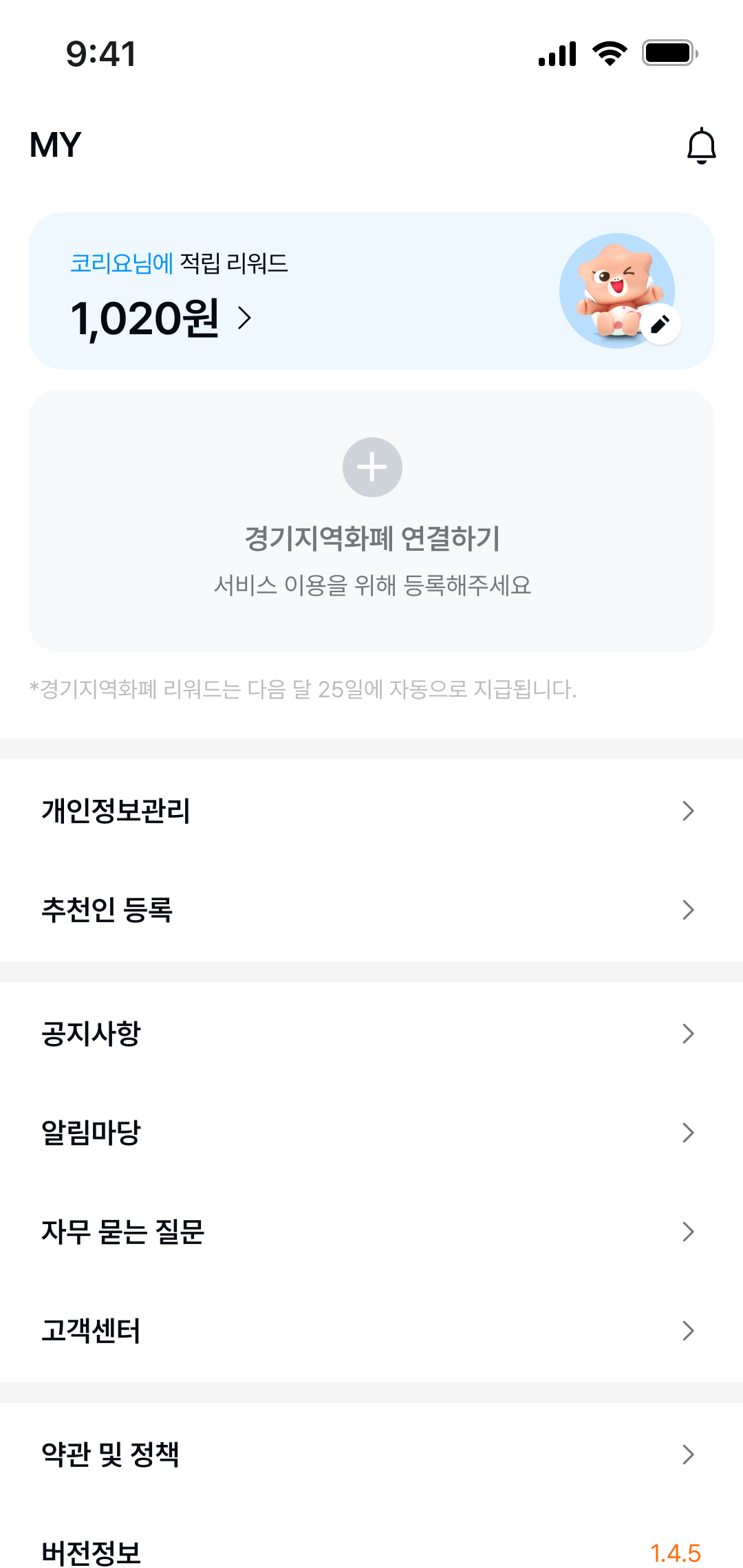Expand the 개인정보관리 row chevron
This screenshot has height=1568, width=743.
(689, 812)
